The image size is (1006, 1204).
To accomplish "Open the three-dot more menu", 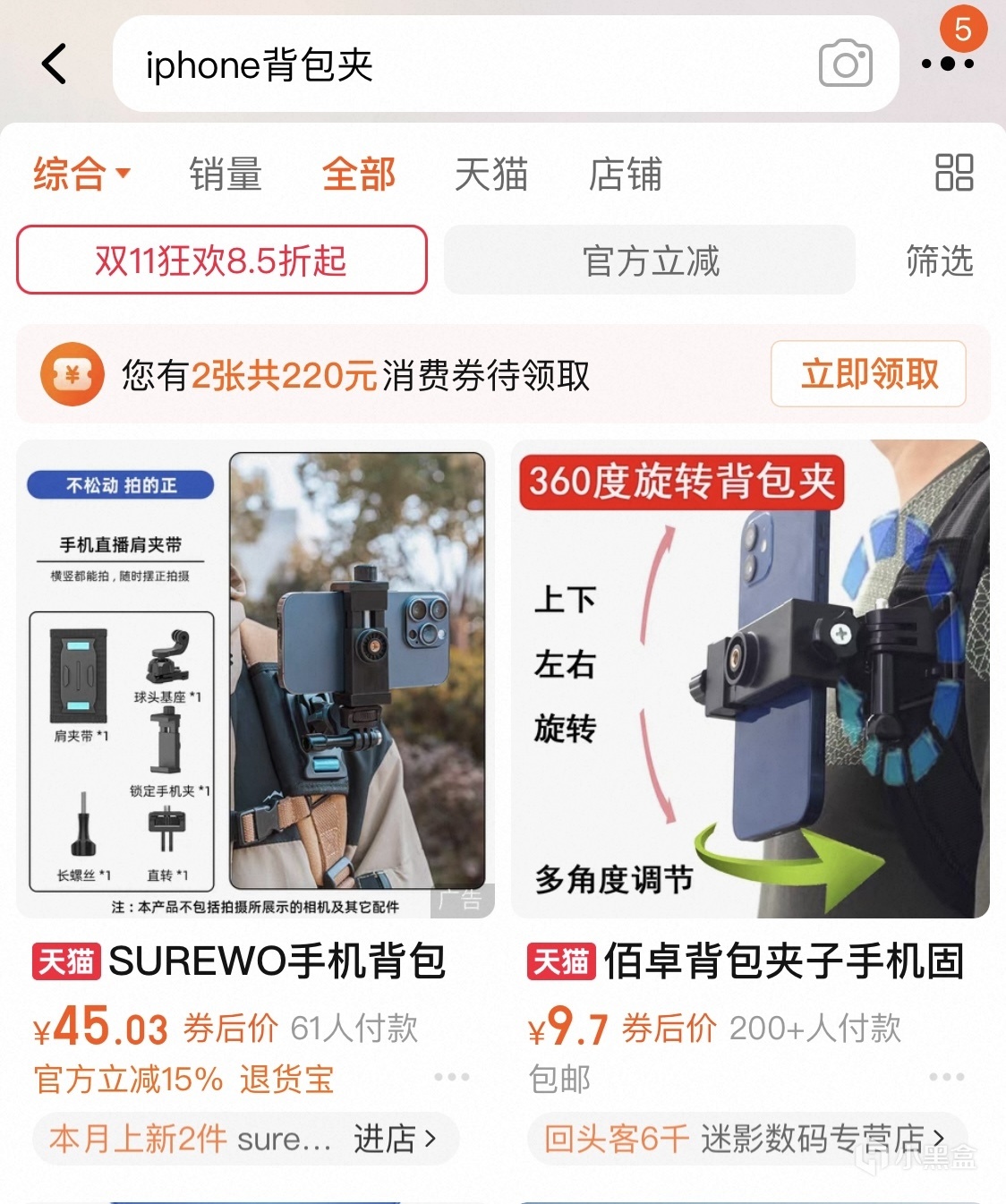I will tap(948, 64).
